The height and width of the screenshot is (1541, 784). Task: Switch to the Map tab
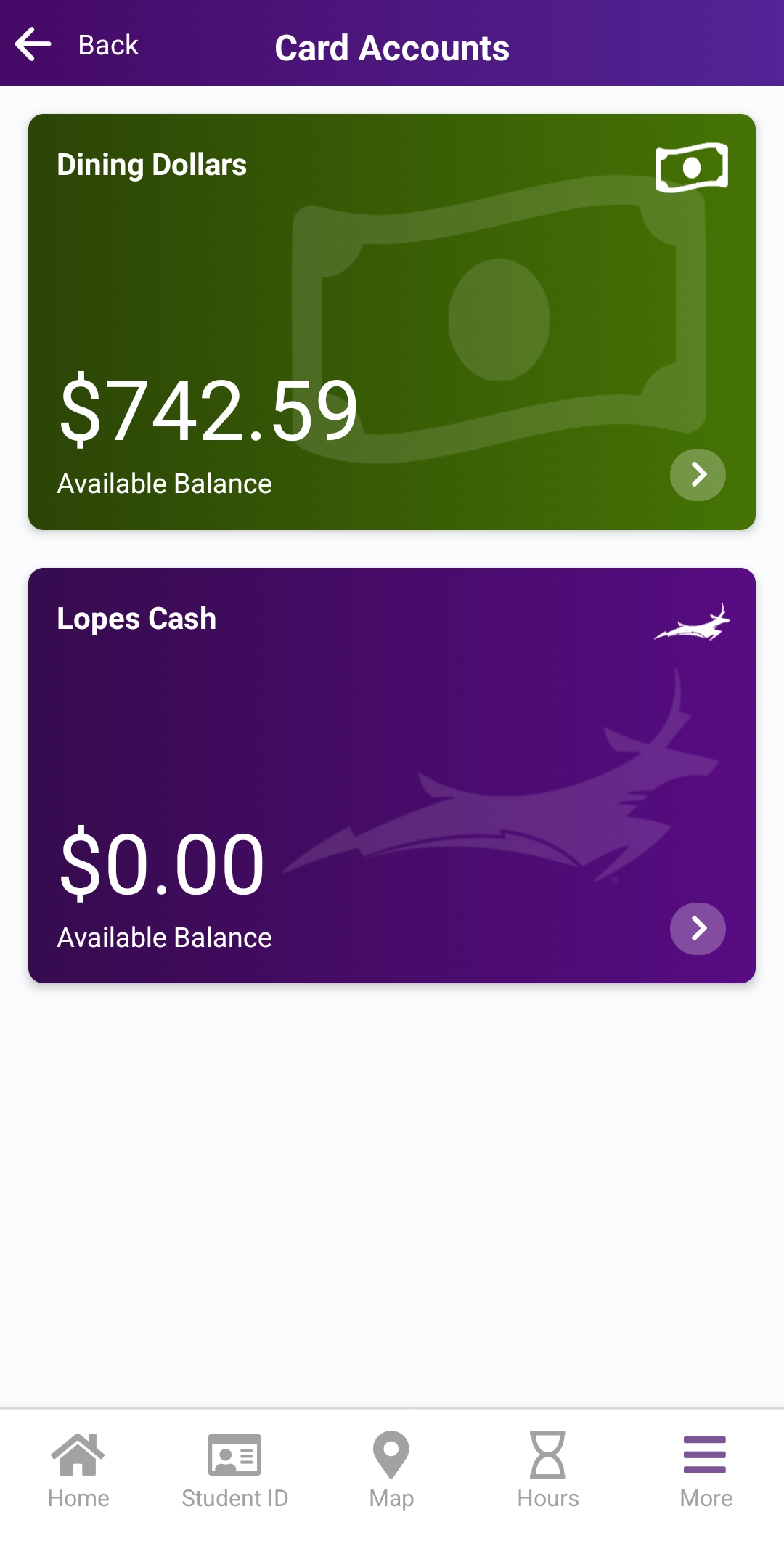click(x=391, y=1470)
